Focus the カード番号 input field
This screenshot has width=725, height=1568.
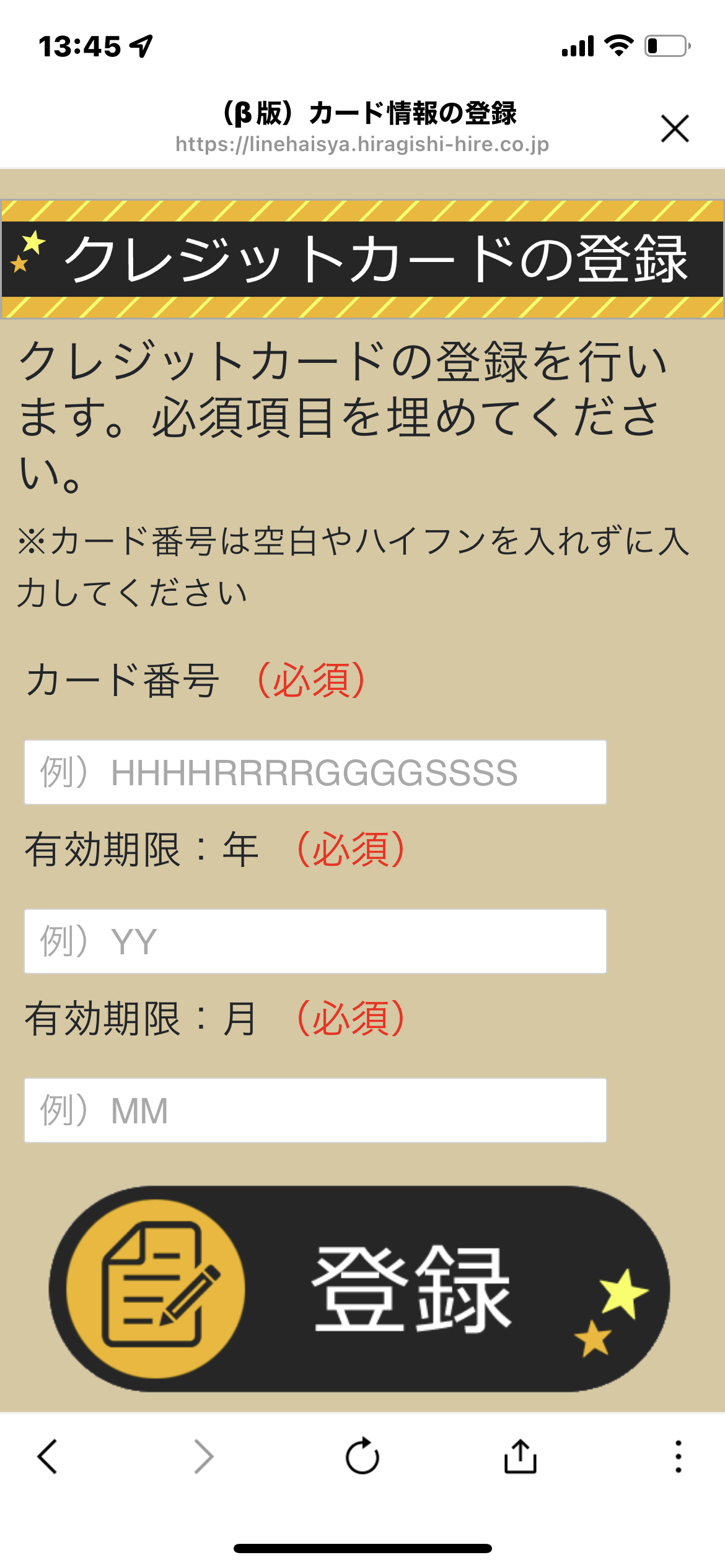[315, 772]
